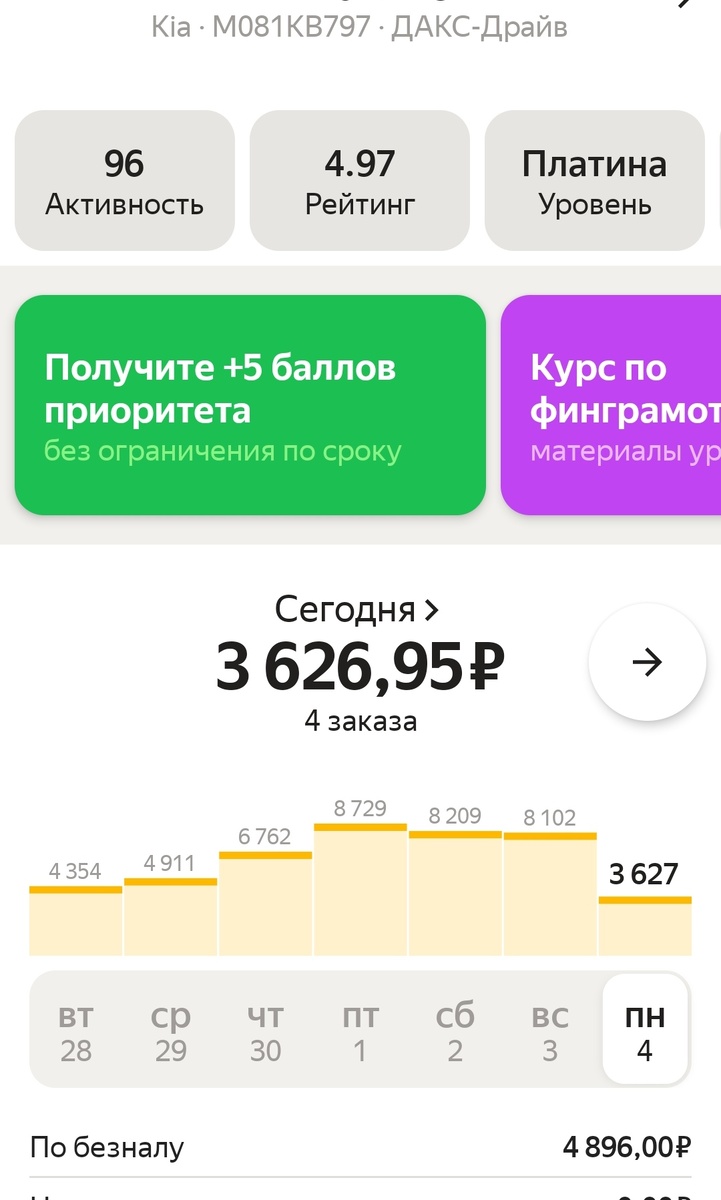This screenshot has width=721, height=1200.
Task: Tap the "По безналу" payment row
Action: pos(360,1148)
